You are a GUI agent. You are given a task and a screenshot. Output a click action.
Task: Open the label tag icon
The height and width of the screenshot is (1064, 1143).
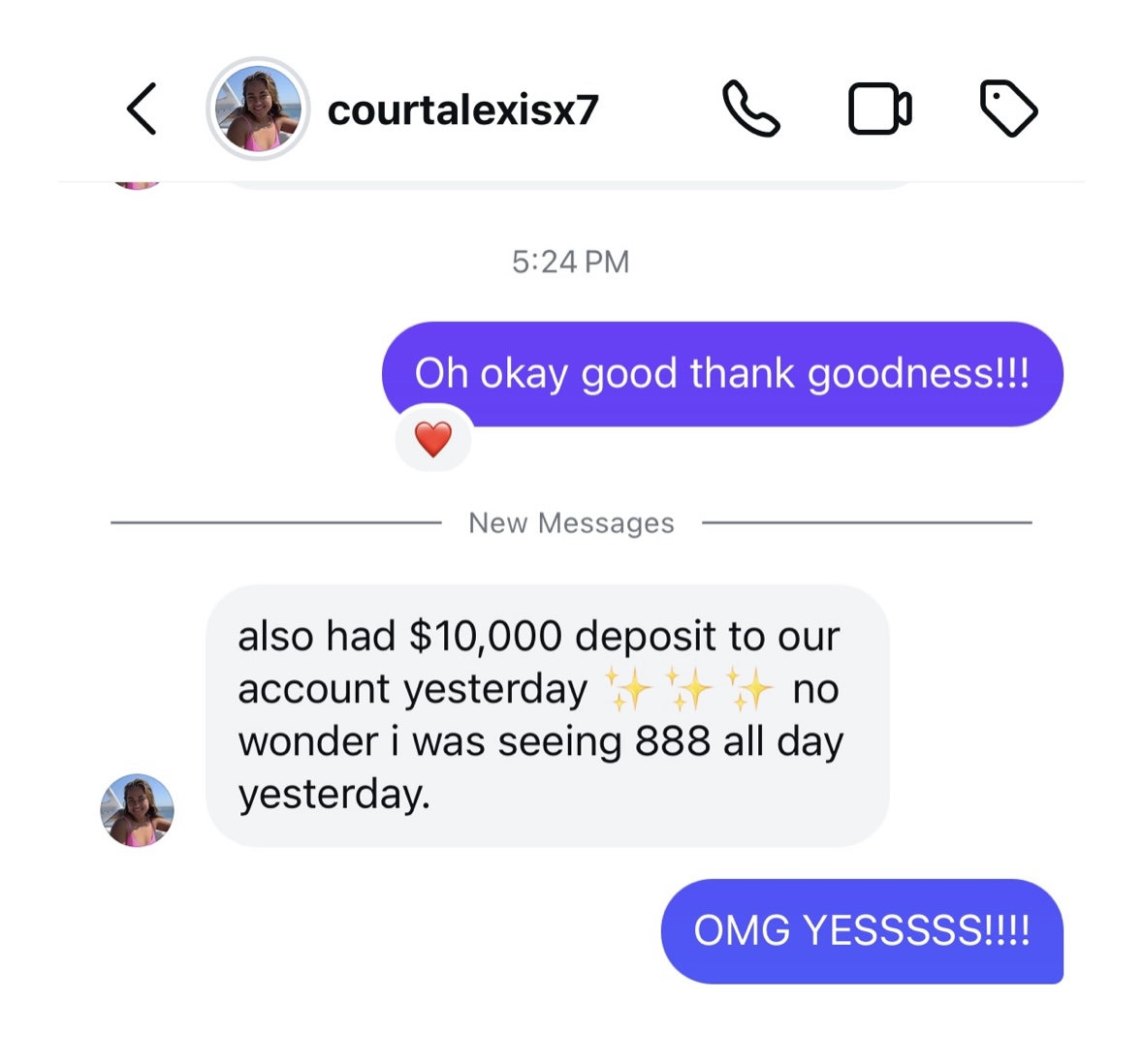tap(1008, 109)
